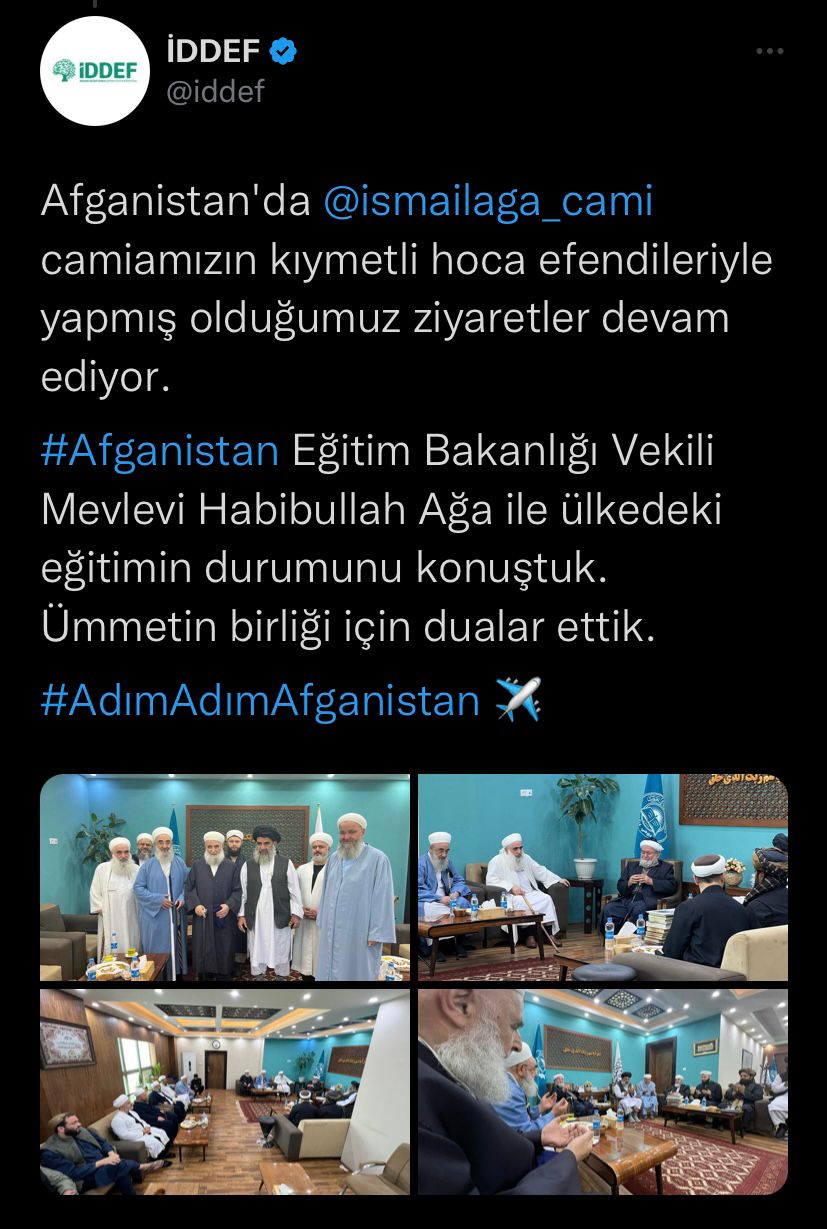Viewport: 827px width, 1229px height.
Task: View the group standing photo
Action: pos(225,877)
